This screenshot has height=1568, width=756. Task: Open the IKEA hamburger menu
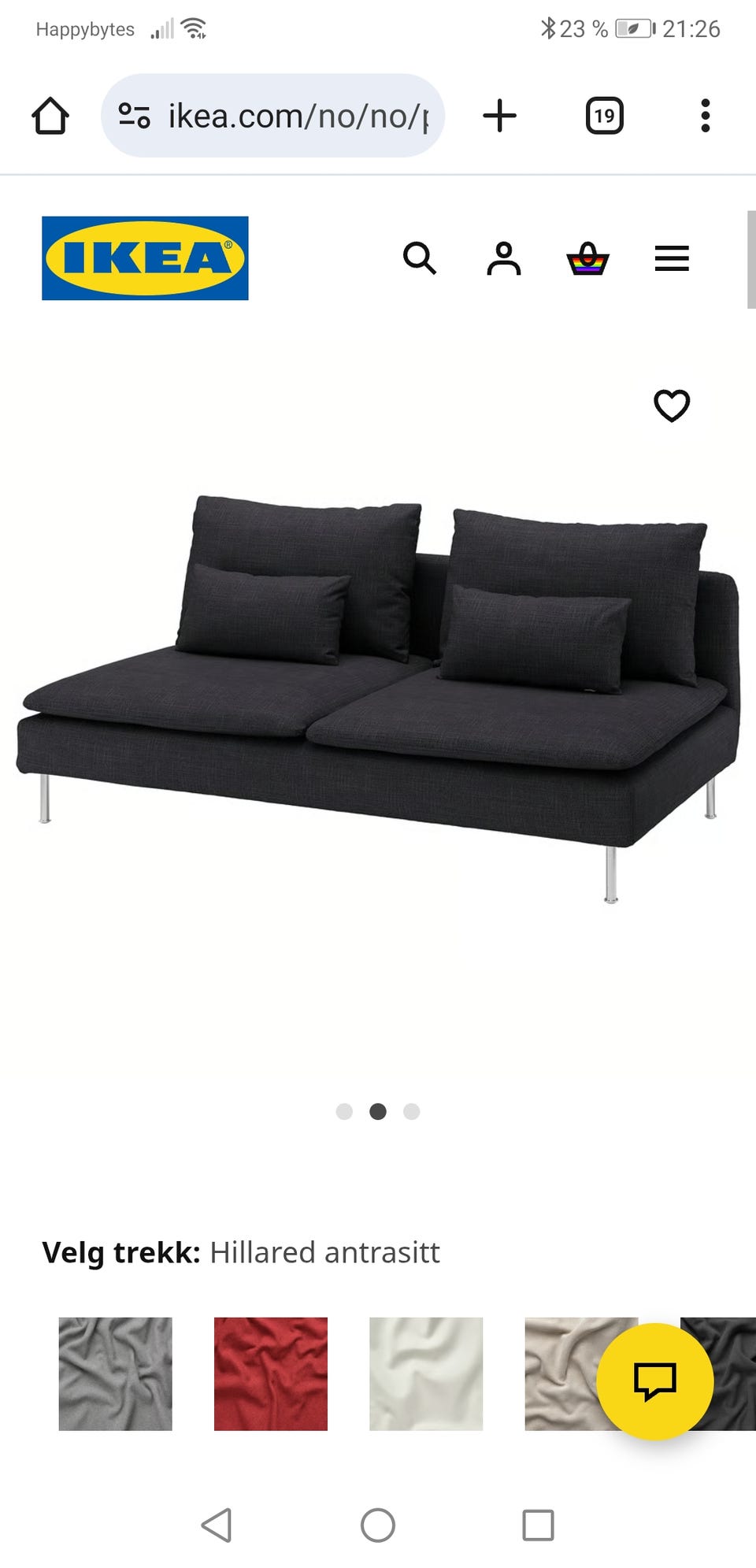[x=672, y=258]
